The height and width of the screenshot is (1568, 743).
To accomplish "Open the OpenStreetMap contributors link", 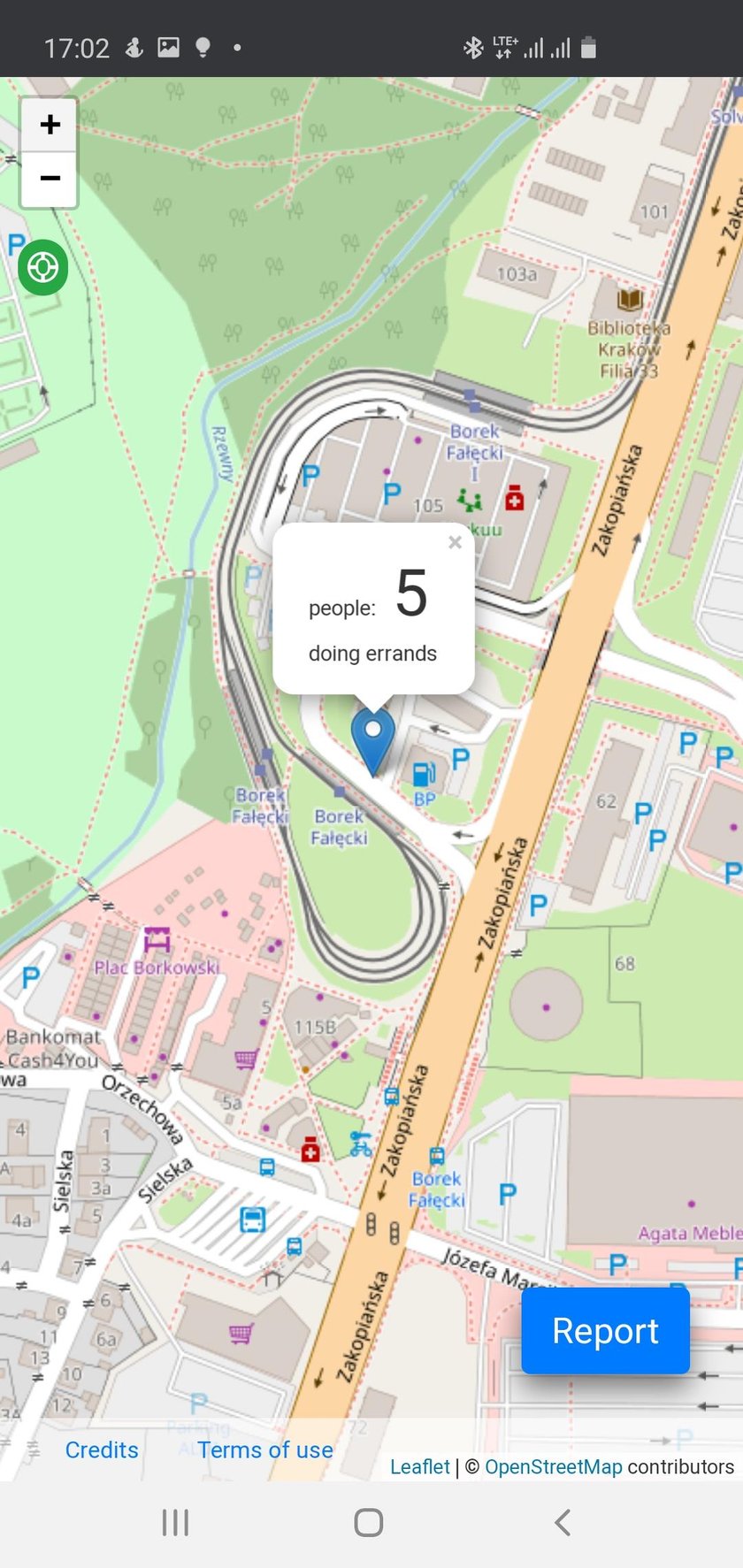I will tap(553, 1466).
